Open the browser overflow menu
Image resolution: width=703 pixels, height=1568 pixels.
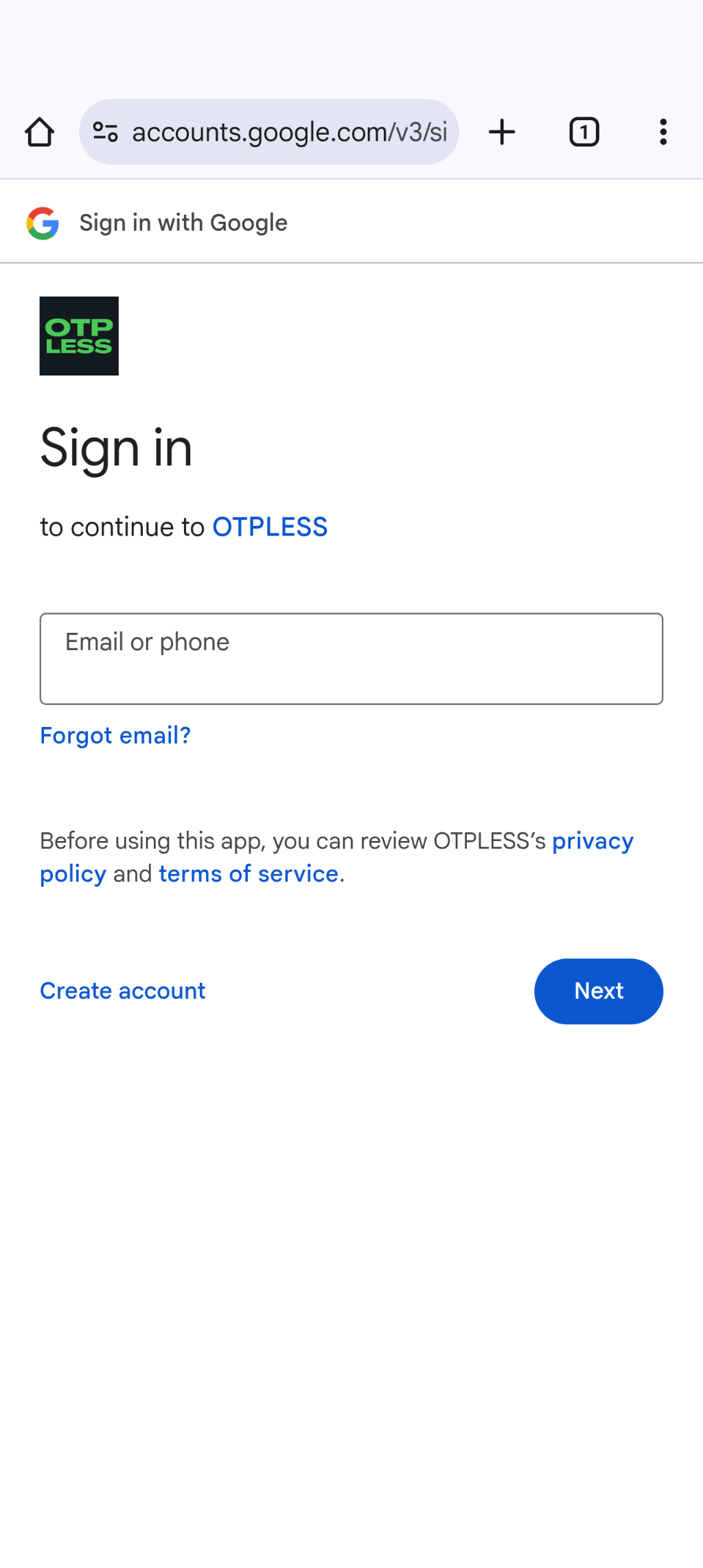click(662, 132)
